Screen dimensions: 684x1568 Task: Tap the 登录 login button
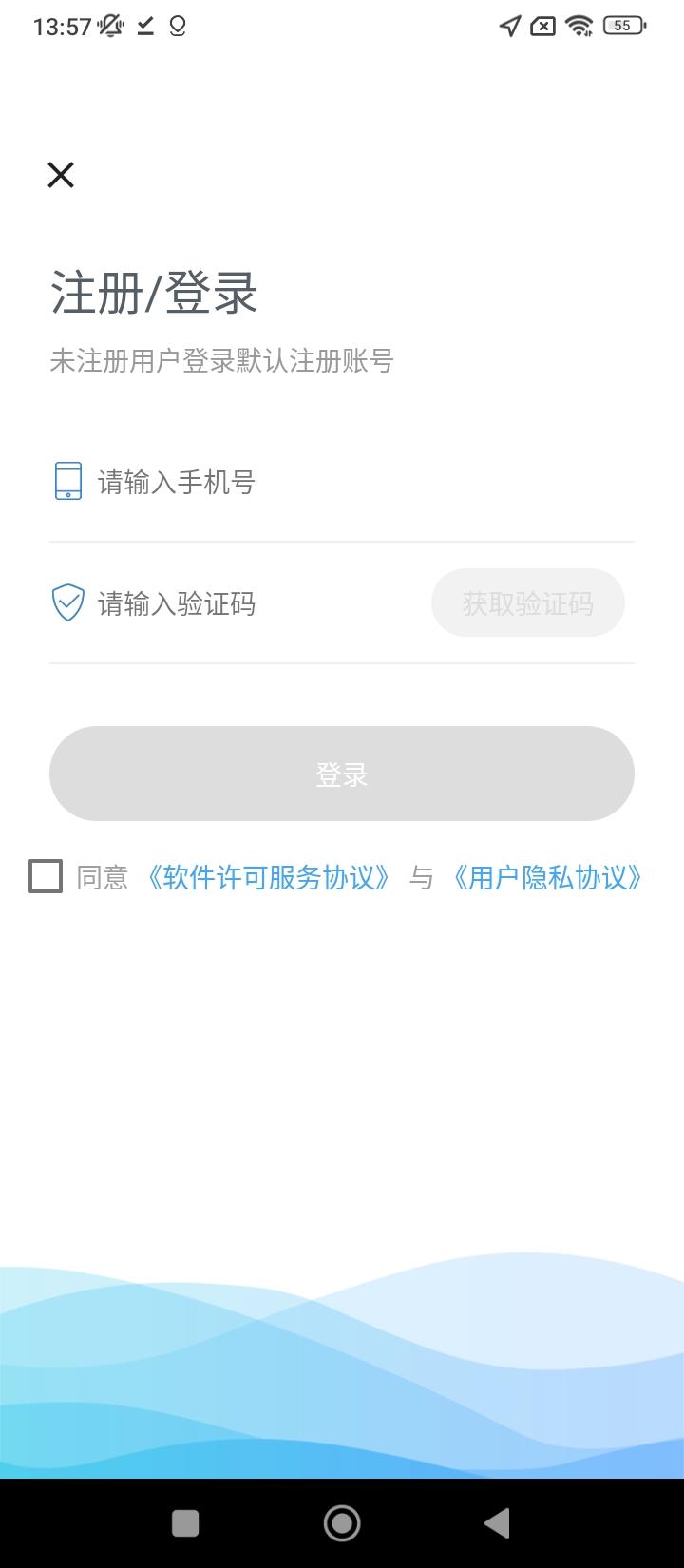pyautogui.click(x=342, y=774)
